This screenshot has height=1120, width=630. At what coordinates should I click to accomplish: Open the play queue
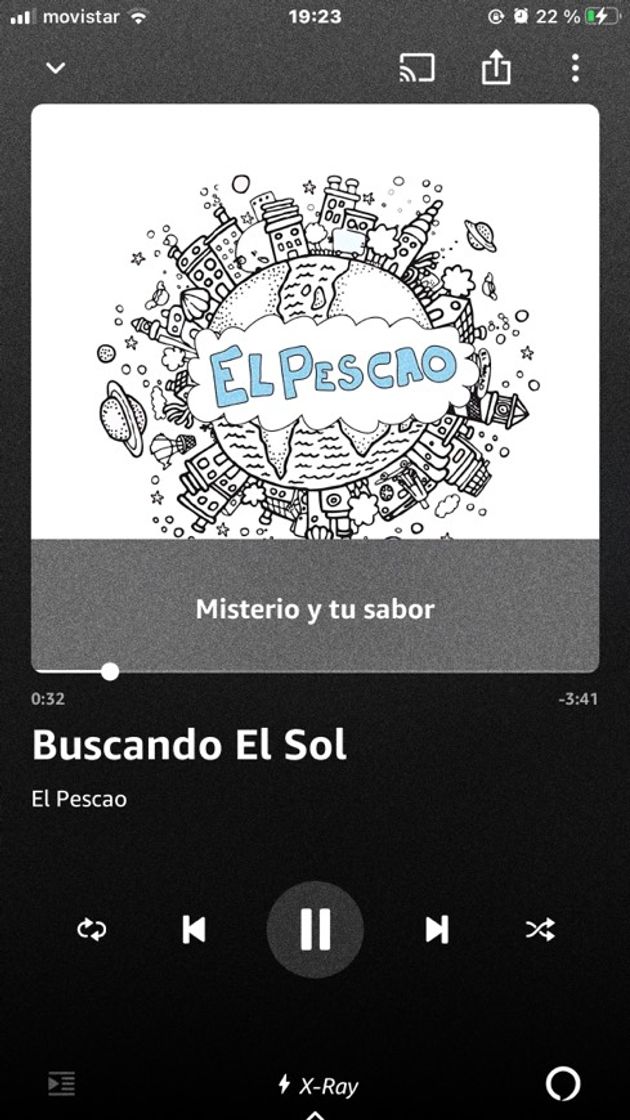pyautogui.click(x=61, y=1084)
